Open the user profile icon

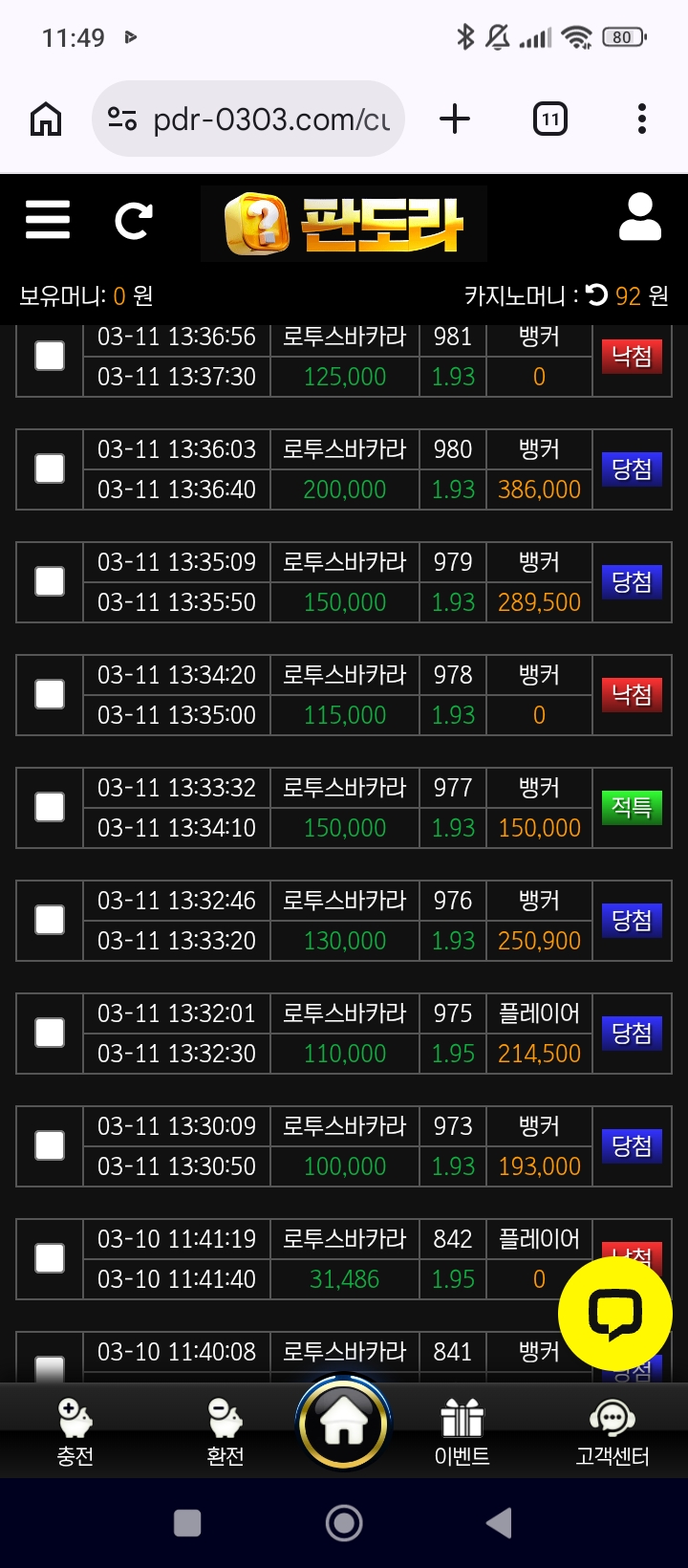click(x=639, y=218)
